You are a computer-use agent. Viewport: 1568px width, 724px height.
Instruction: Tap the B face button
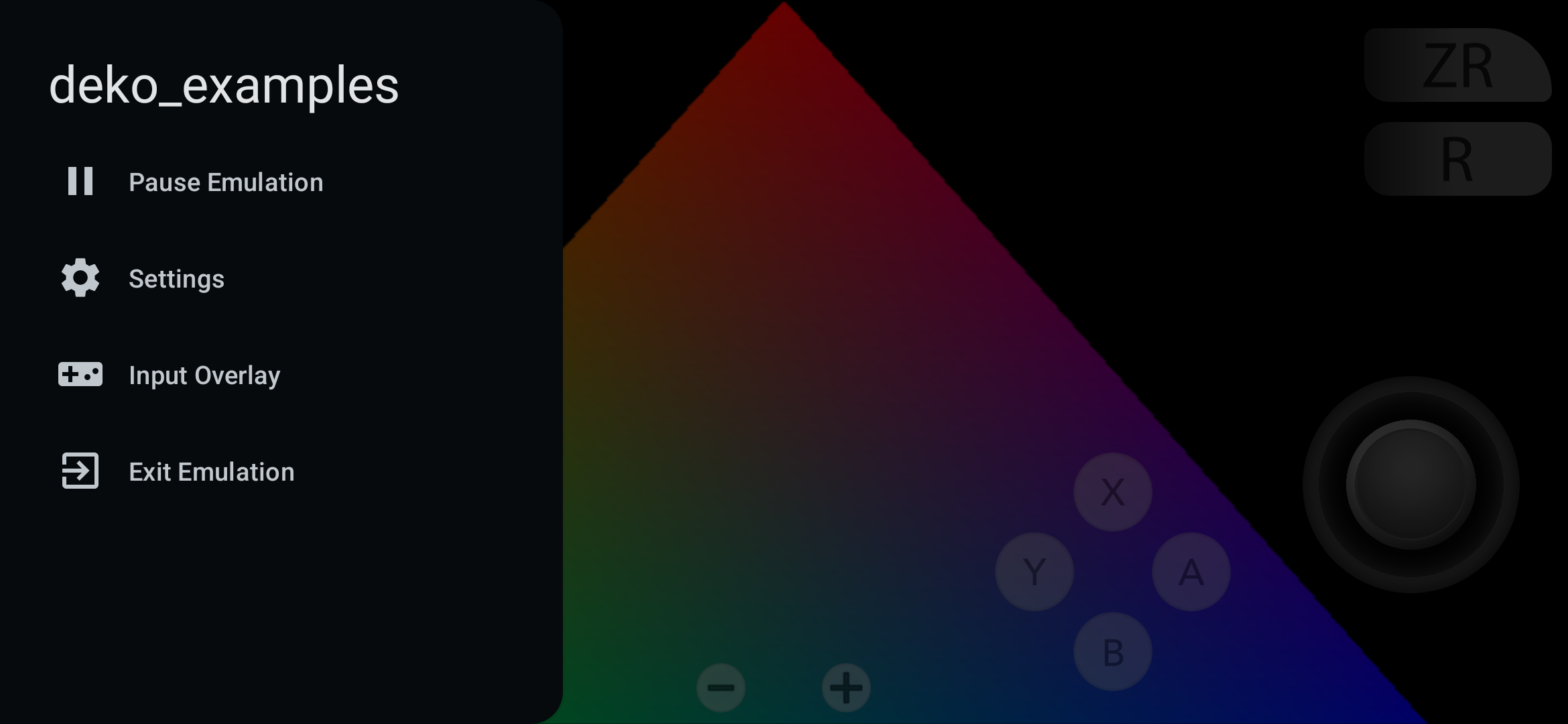pos(1112,652)
